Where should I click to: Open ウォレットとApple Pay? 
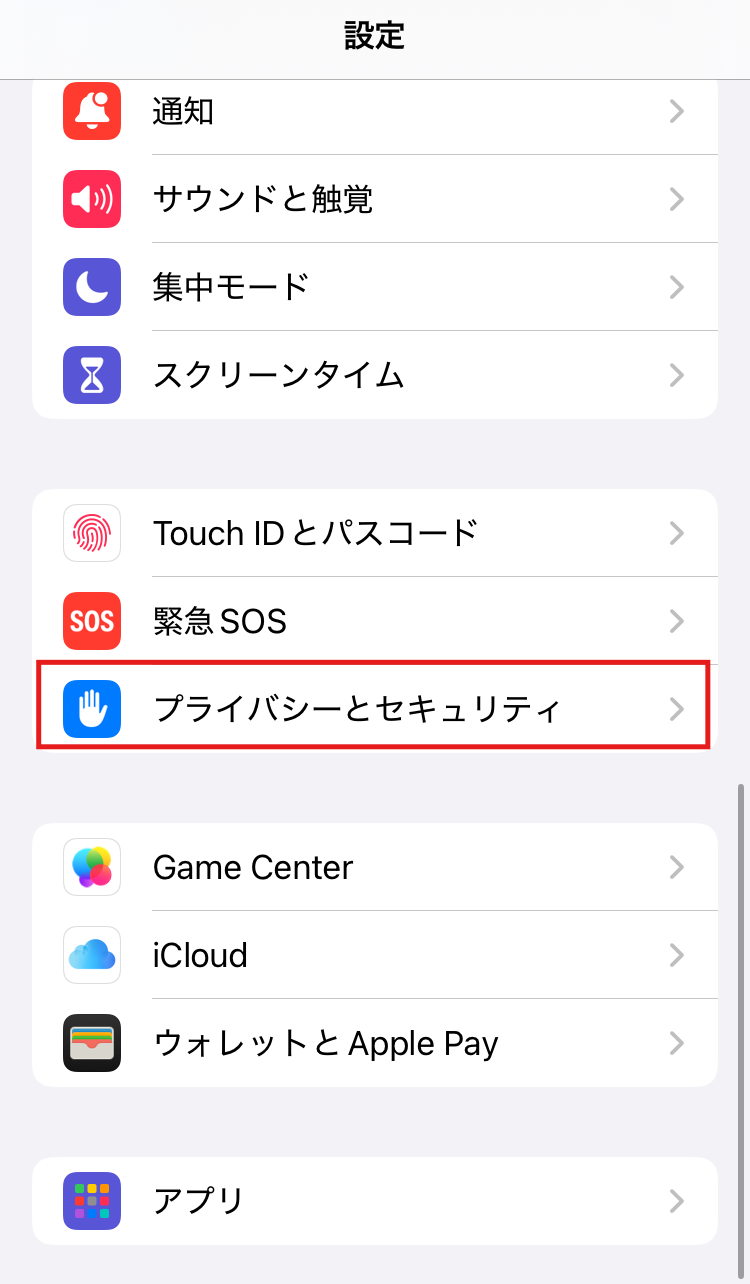tap(374, 1043)
